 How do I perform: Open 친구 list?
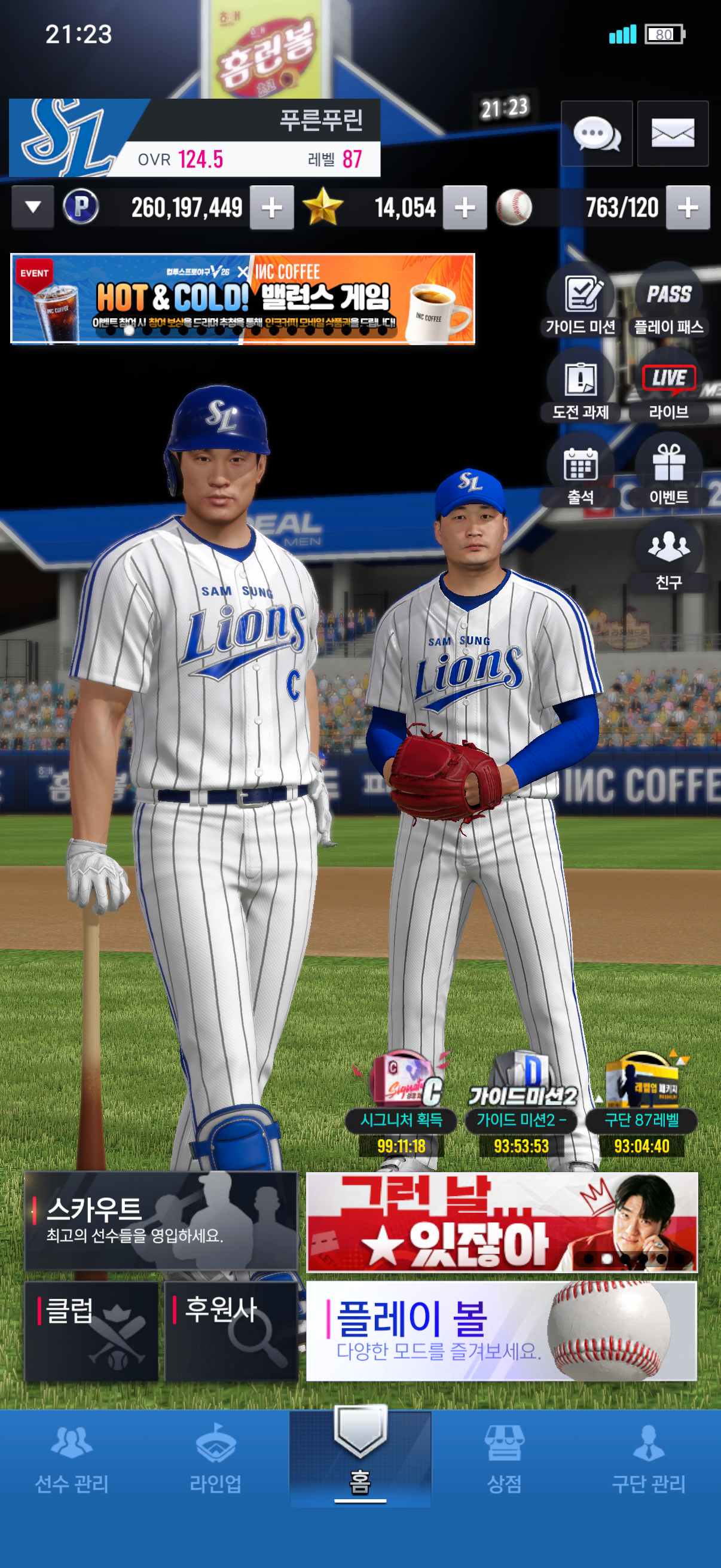coord(668,556)
